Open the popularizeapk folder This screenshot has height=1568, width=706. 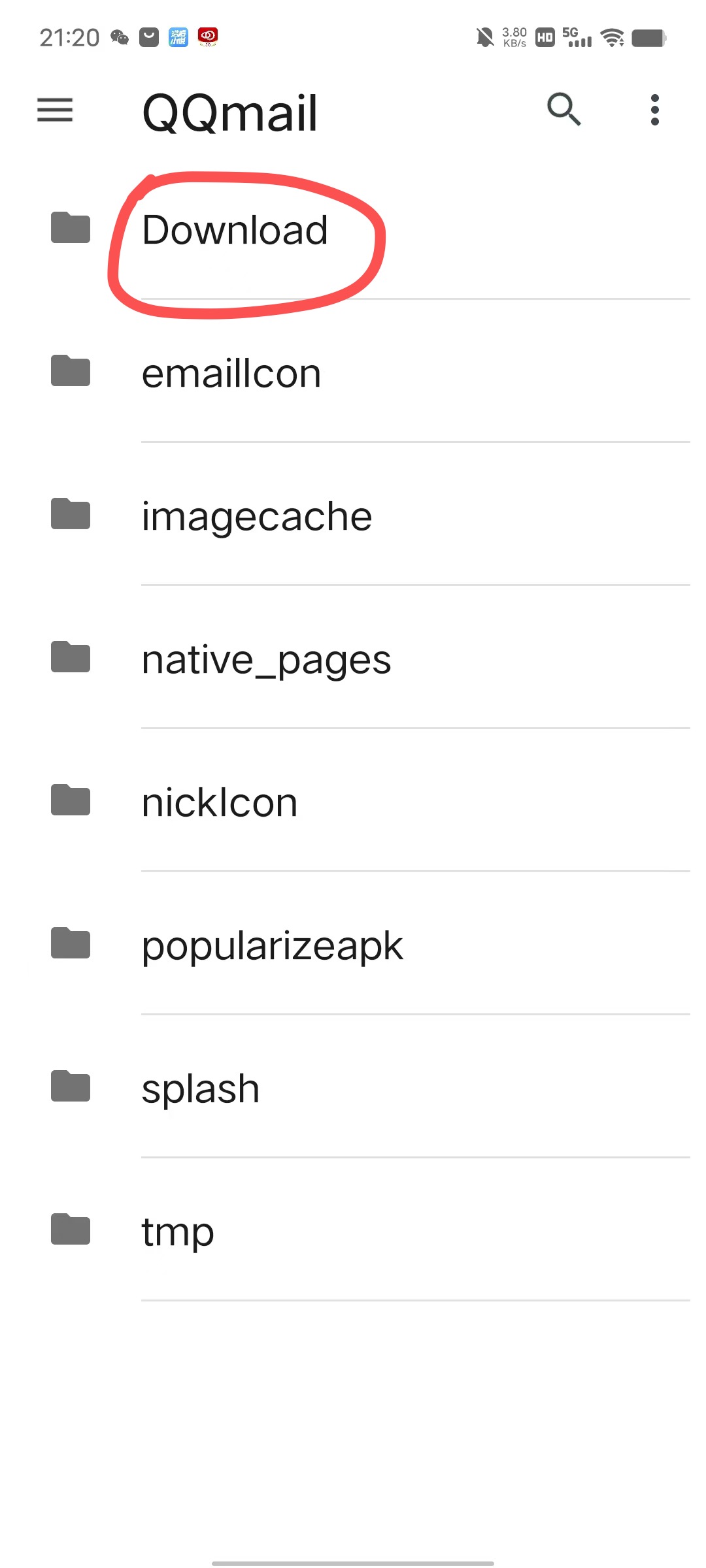click(x=353, y=944)
